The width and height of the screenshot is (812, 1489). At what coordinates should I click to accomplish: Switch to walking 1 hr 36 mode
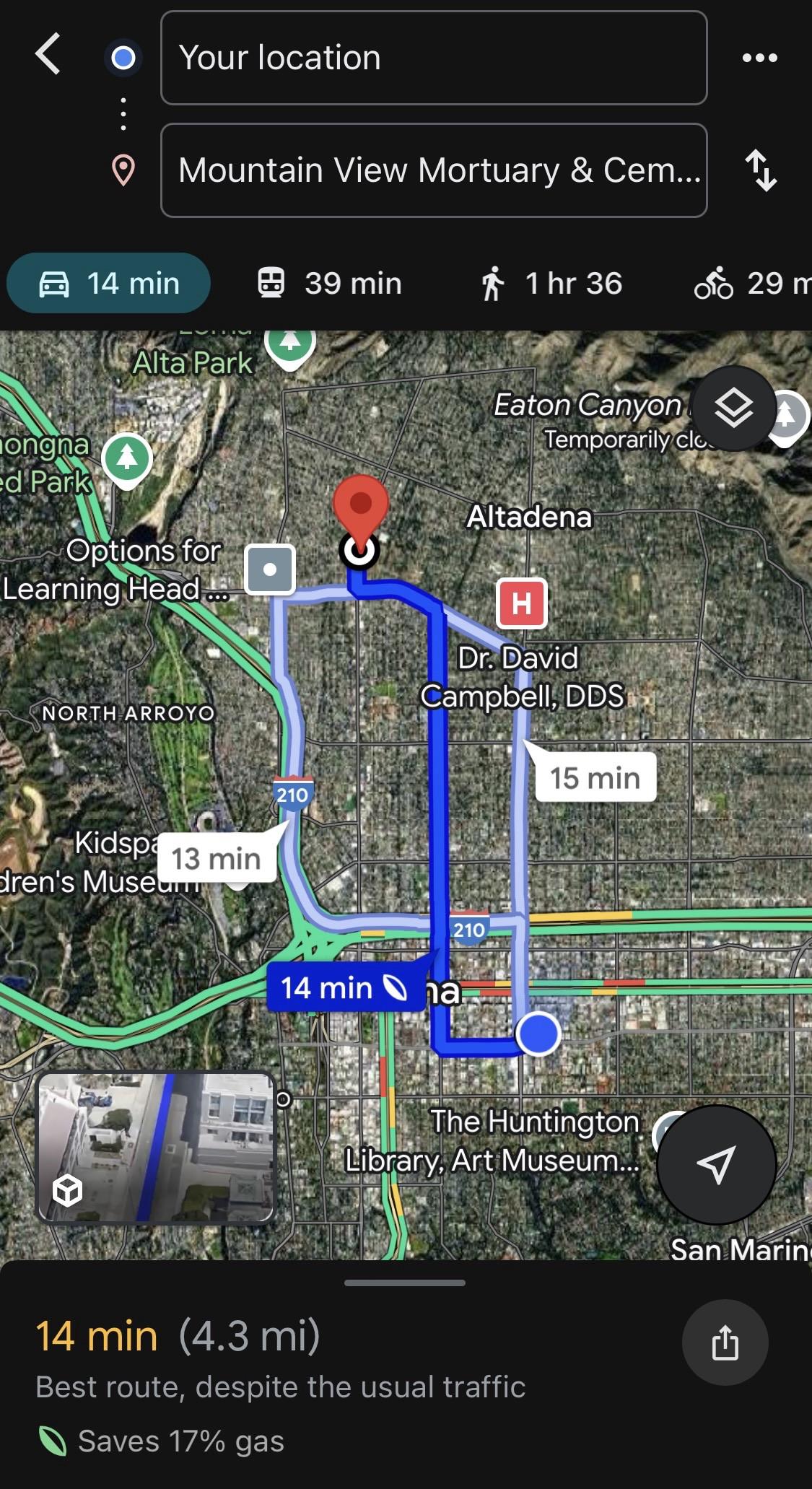coord(551,283)
